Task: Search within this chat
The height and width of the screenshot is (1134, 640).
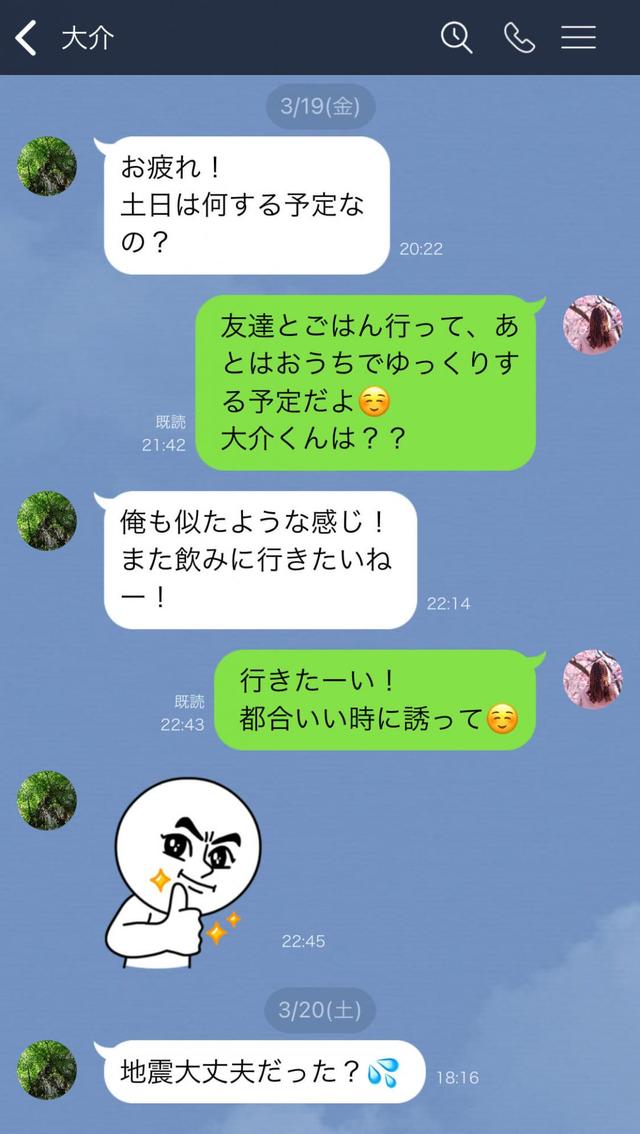Action: [x=456, y=38]
